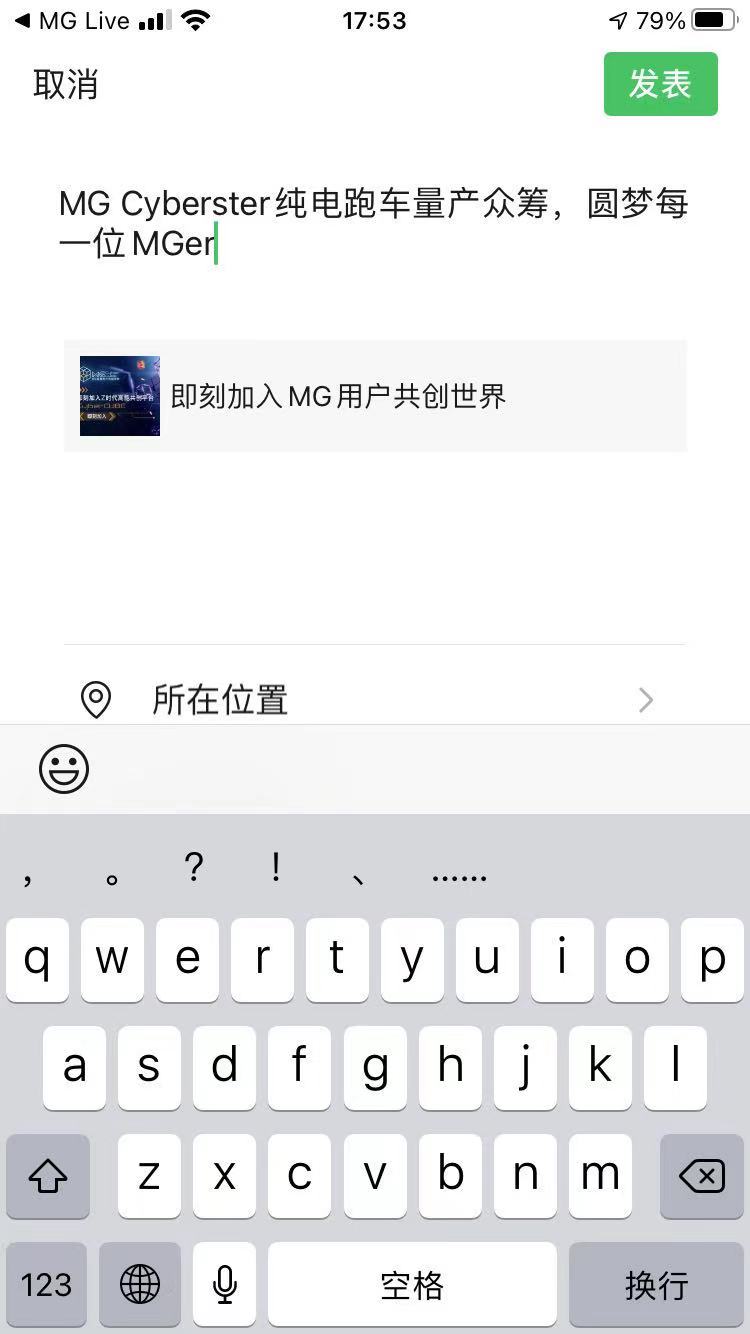The image size is (750, 1334).
Task: Insert the question mark from suggestion bar
Action: pos(194,868)
